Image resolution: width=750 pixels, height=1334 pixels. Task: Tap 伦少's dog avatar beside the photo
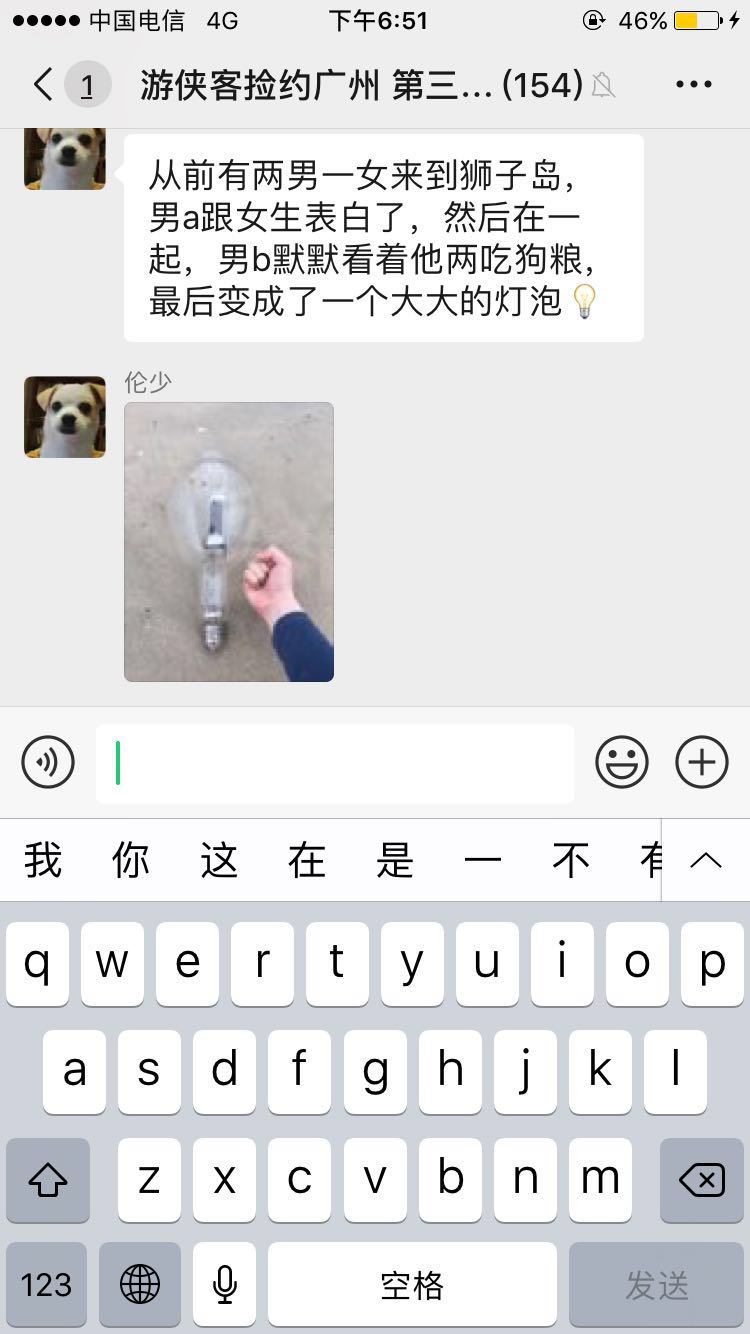click(x=65, y=417)
